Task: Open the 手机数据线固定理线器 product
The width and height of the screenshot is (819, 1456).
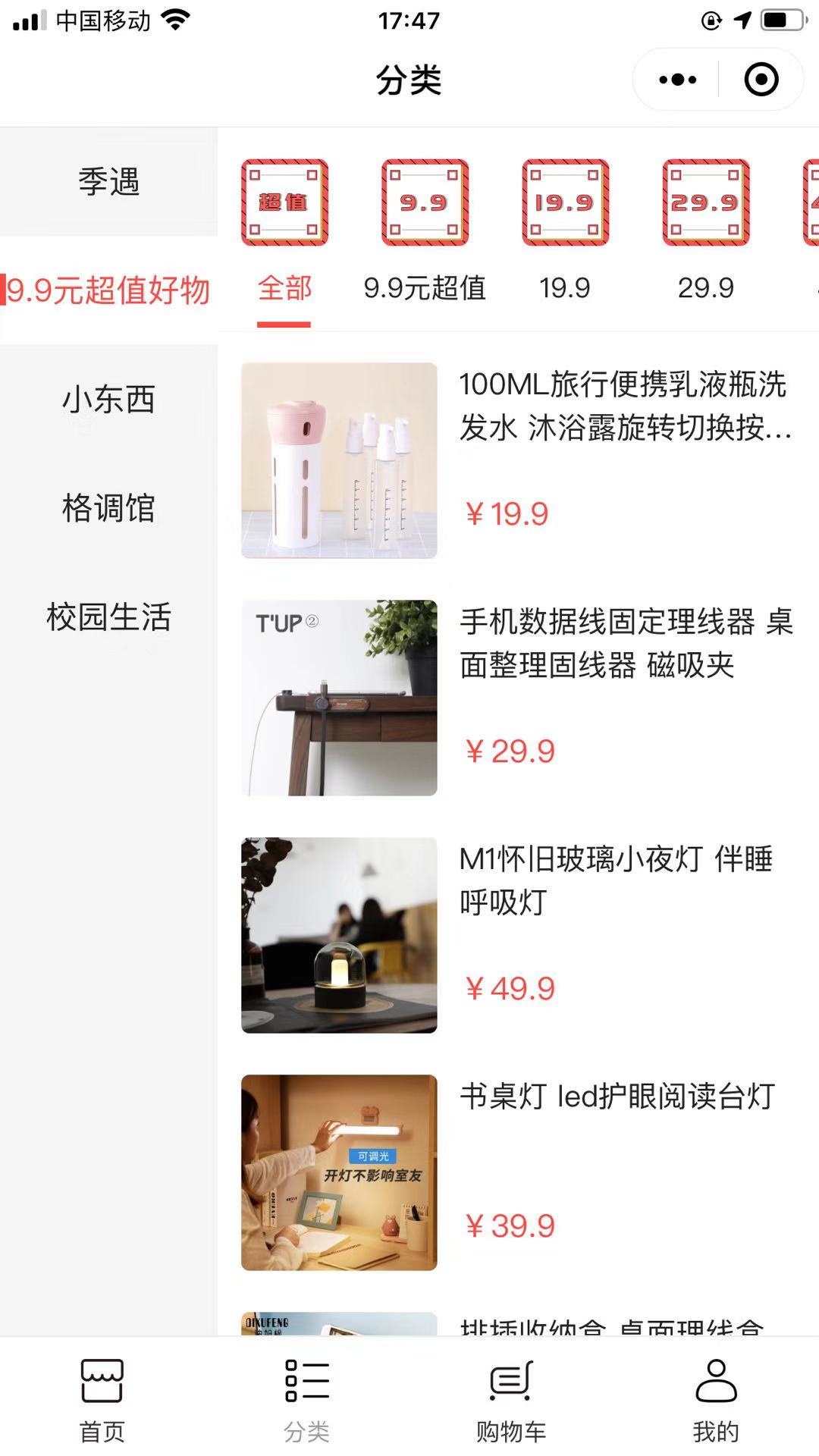Action: coord(518,698)
